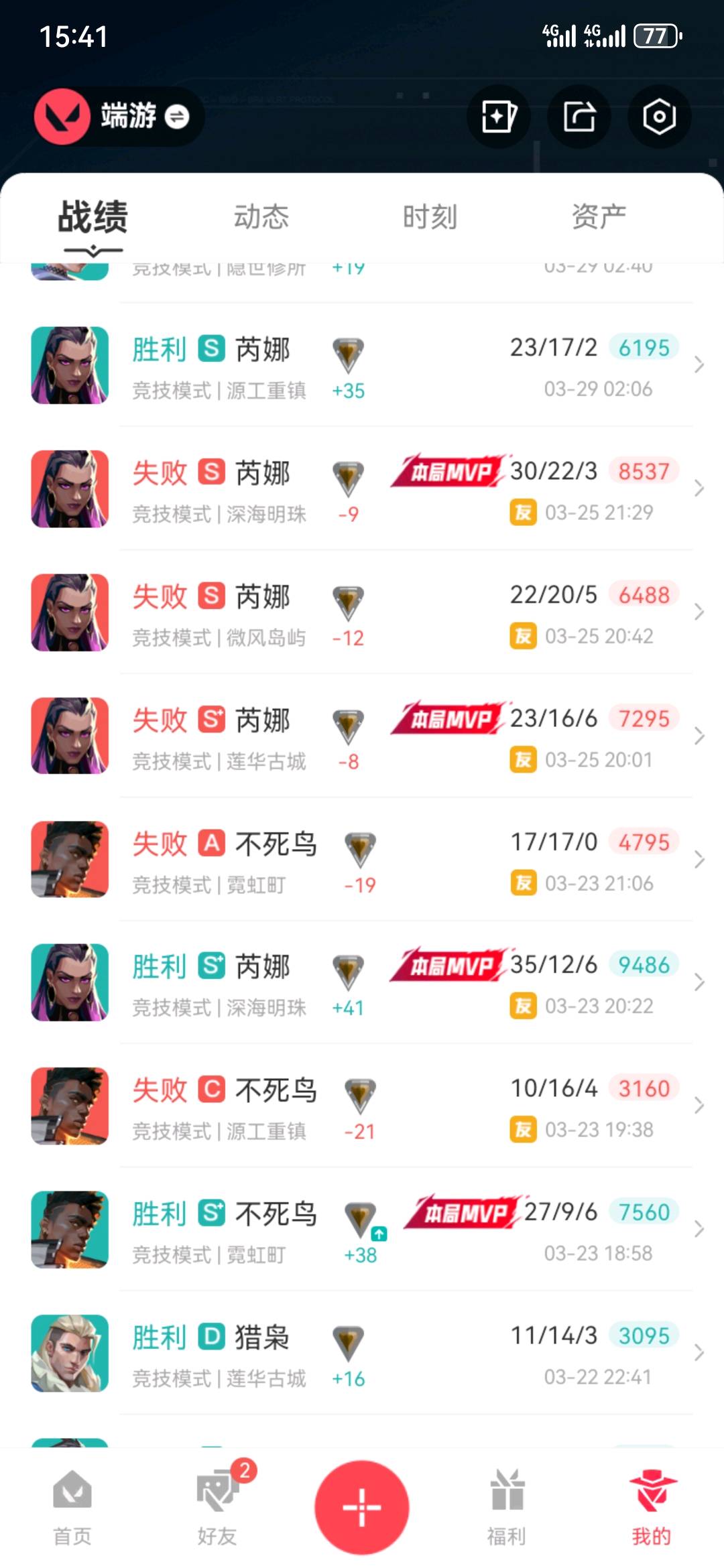Screen dimensions: 724x1568
Task: Open the 03-29 02:06 victory match
Action: pos(362,366)
